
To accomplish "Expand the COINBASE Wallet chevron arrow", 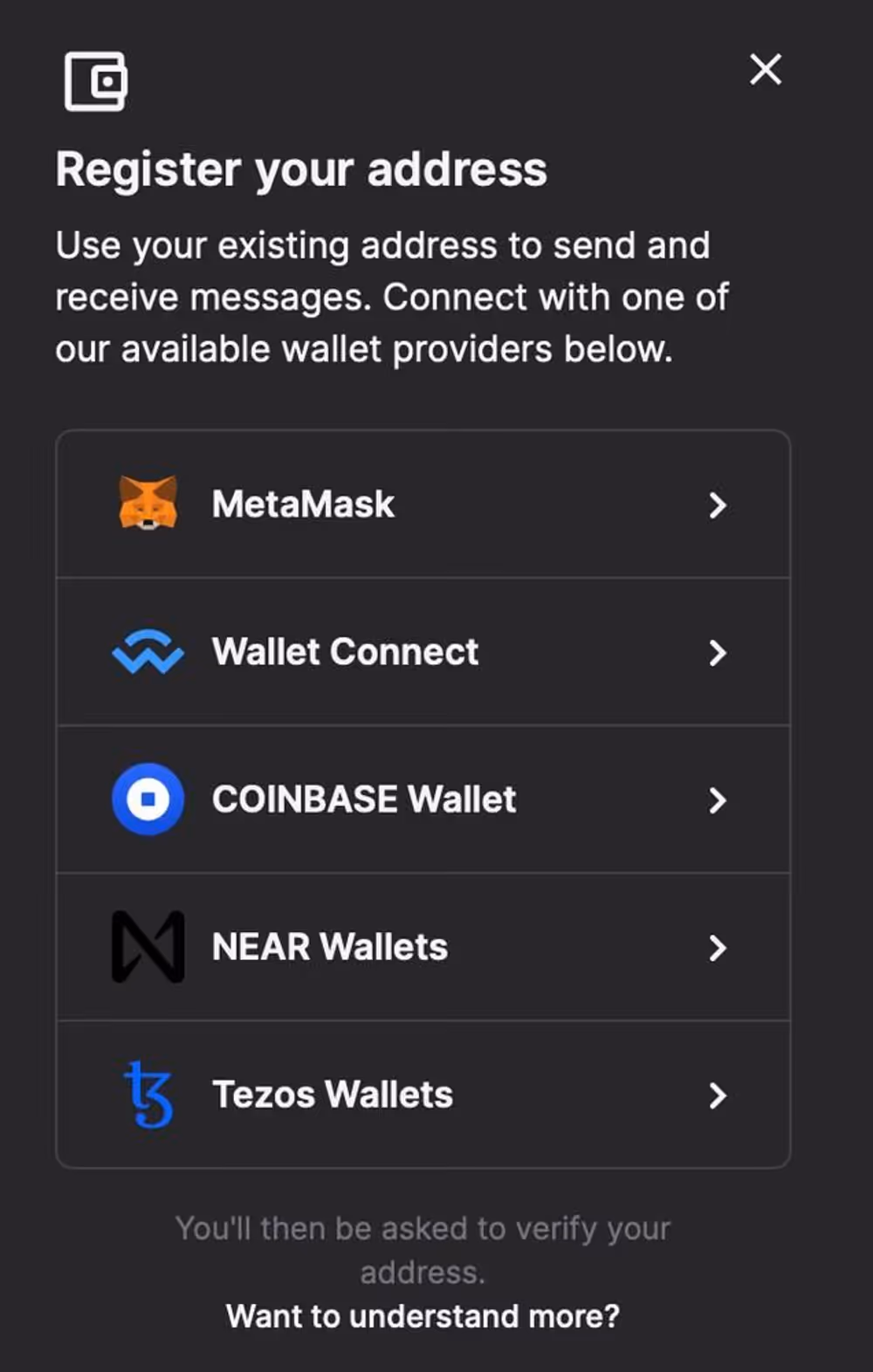I will coord(718,800).
